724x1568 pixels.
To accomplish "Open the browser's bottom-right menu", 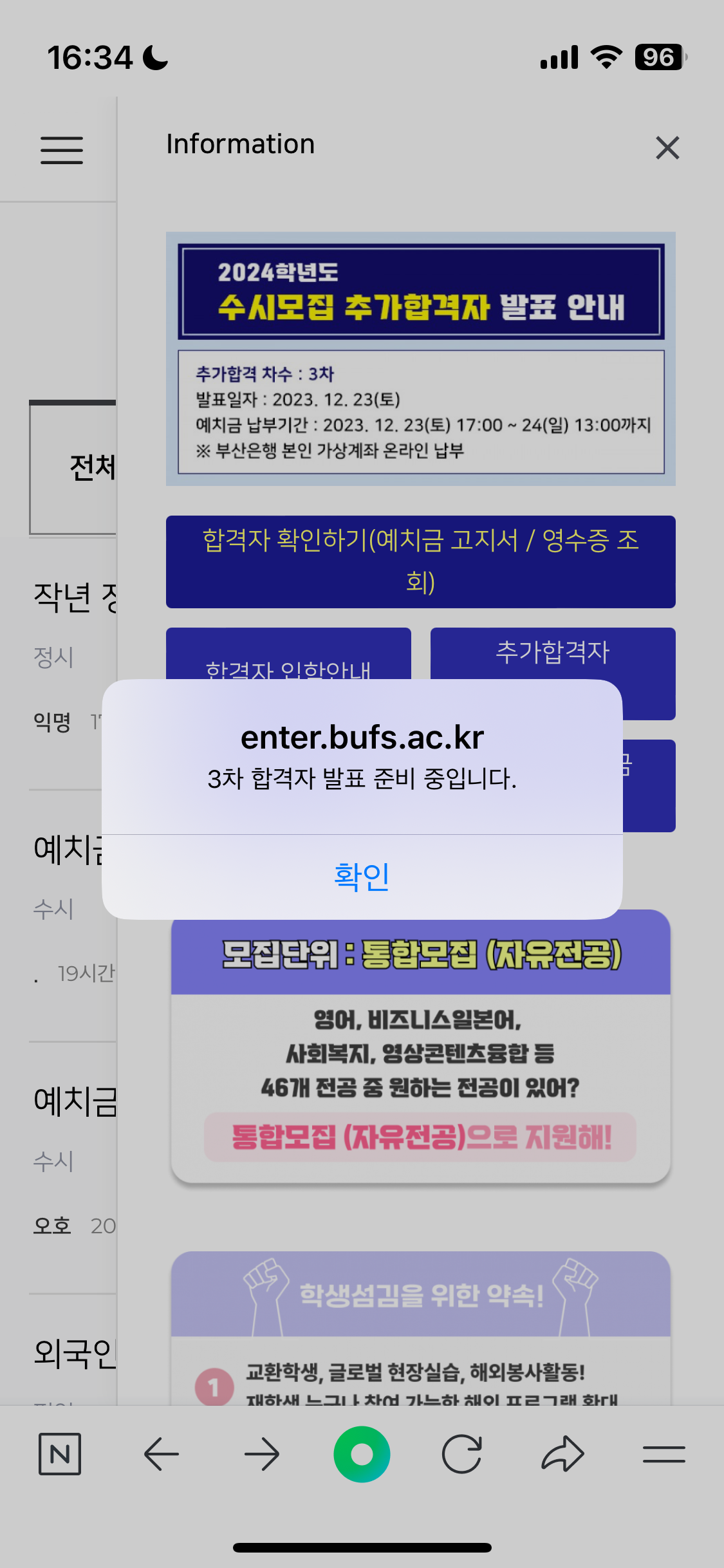I will [x=664, y=1453].
